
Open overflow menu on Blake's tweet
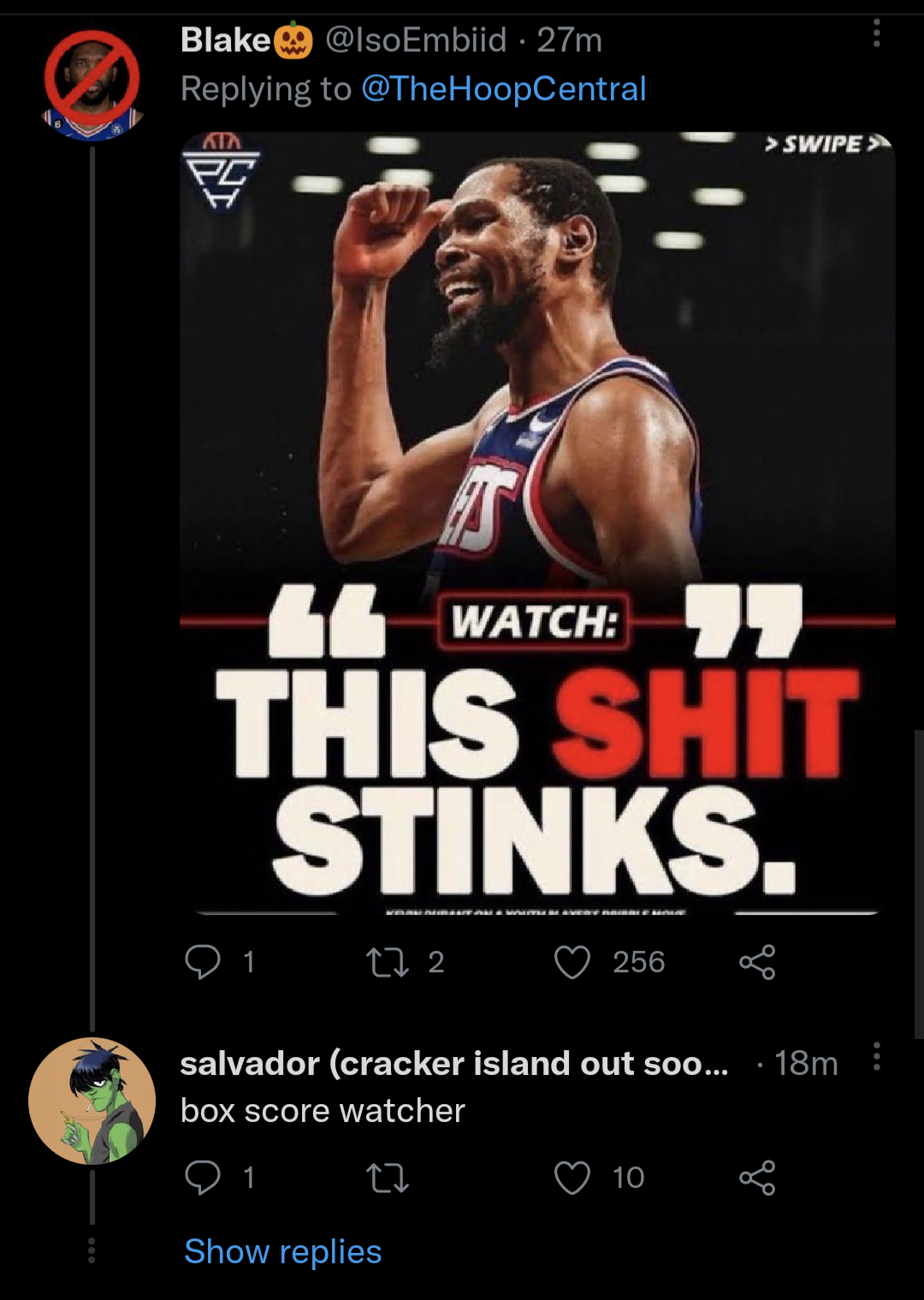[876, 34]
